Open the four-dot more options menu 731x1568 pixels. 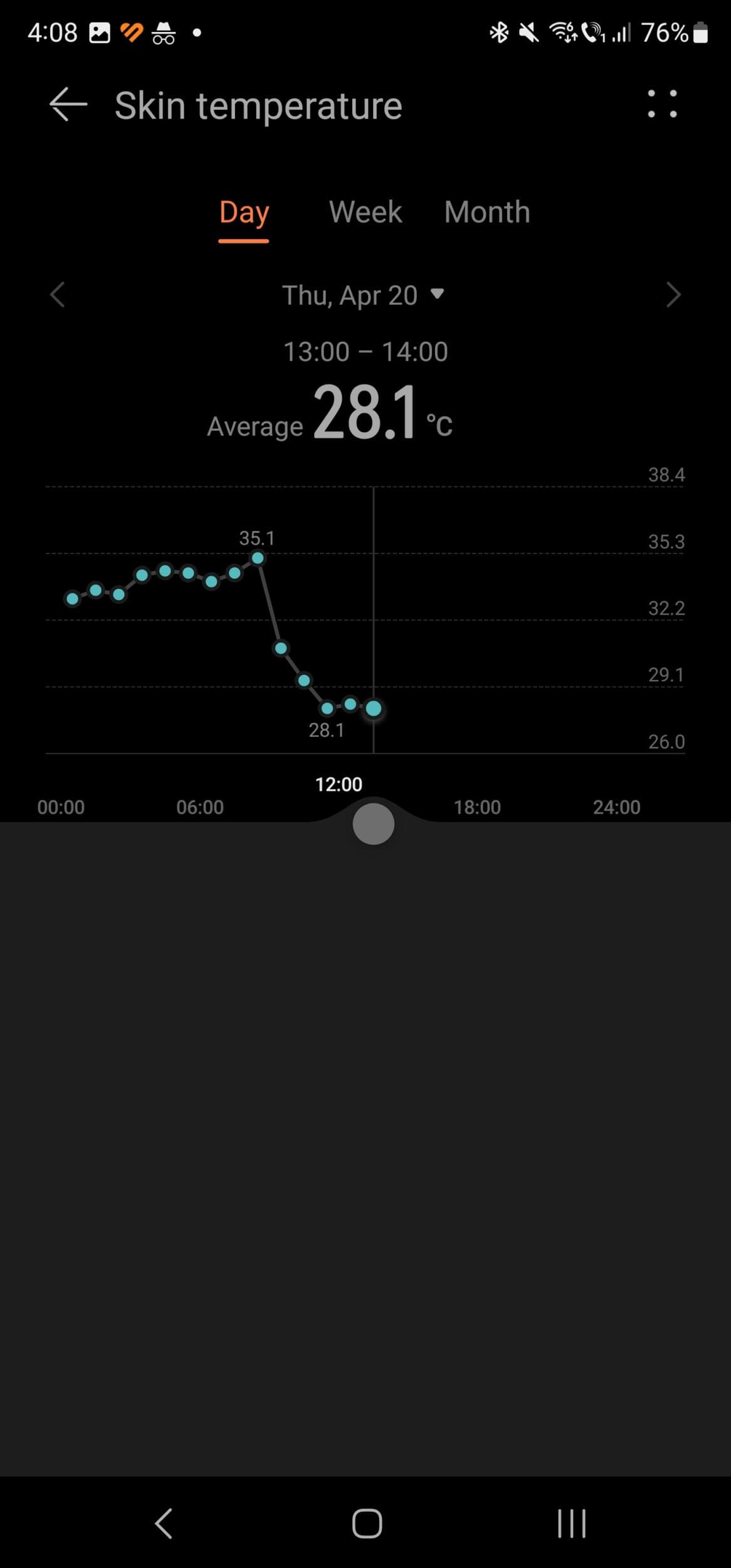662,104
